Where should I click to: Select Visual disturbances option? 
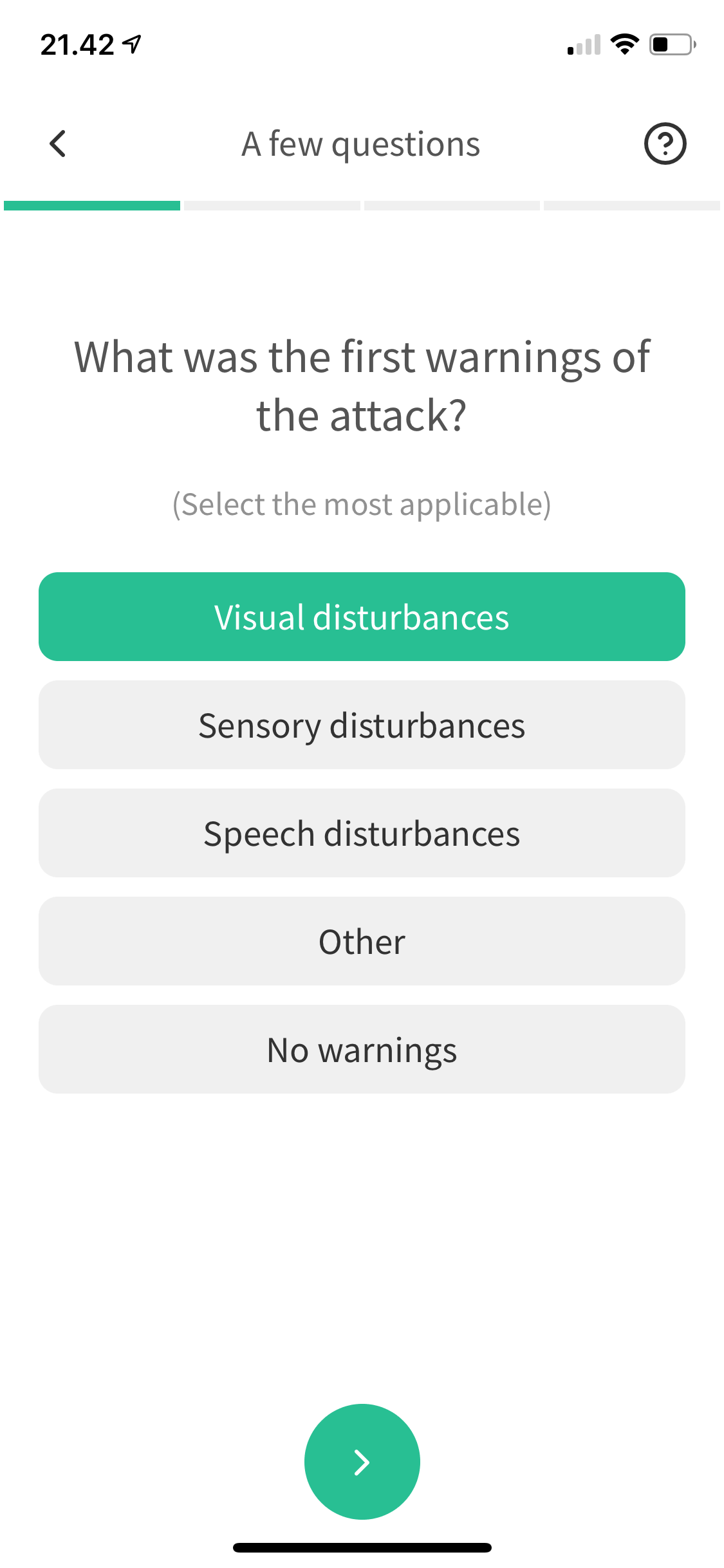pyautogui.click(x=362, y=617)
